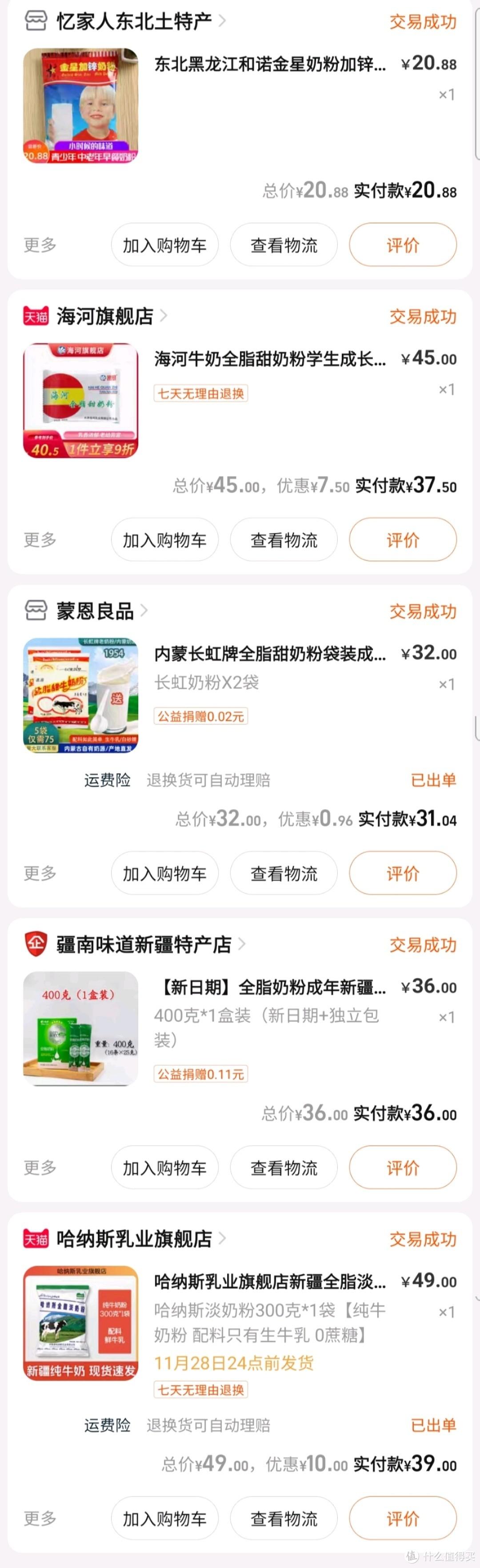Show 更多 options for the 哈纳斯 order

tap(40, 1518)
